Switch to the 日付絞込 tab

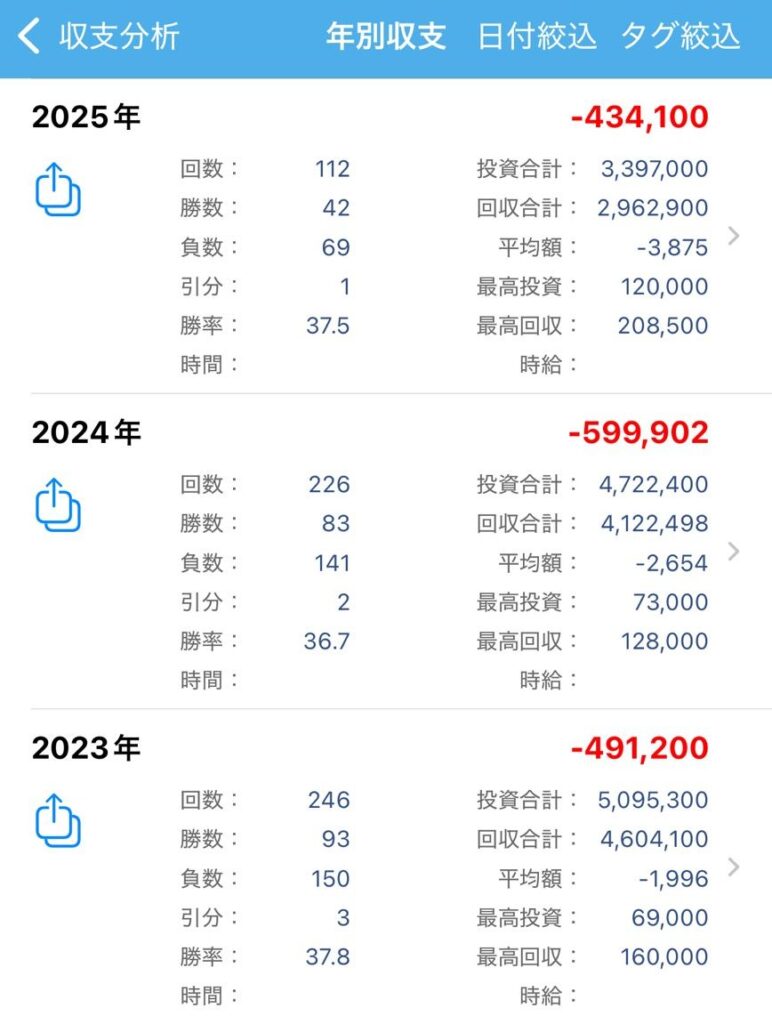tap(536, 37)
